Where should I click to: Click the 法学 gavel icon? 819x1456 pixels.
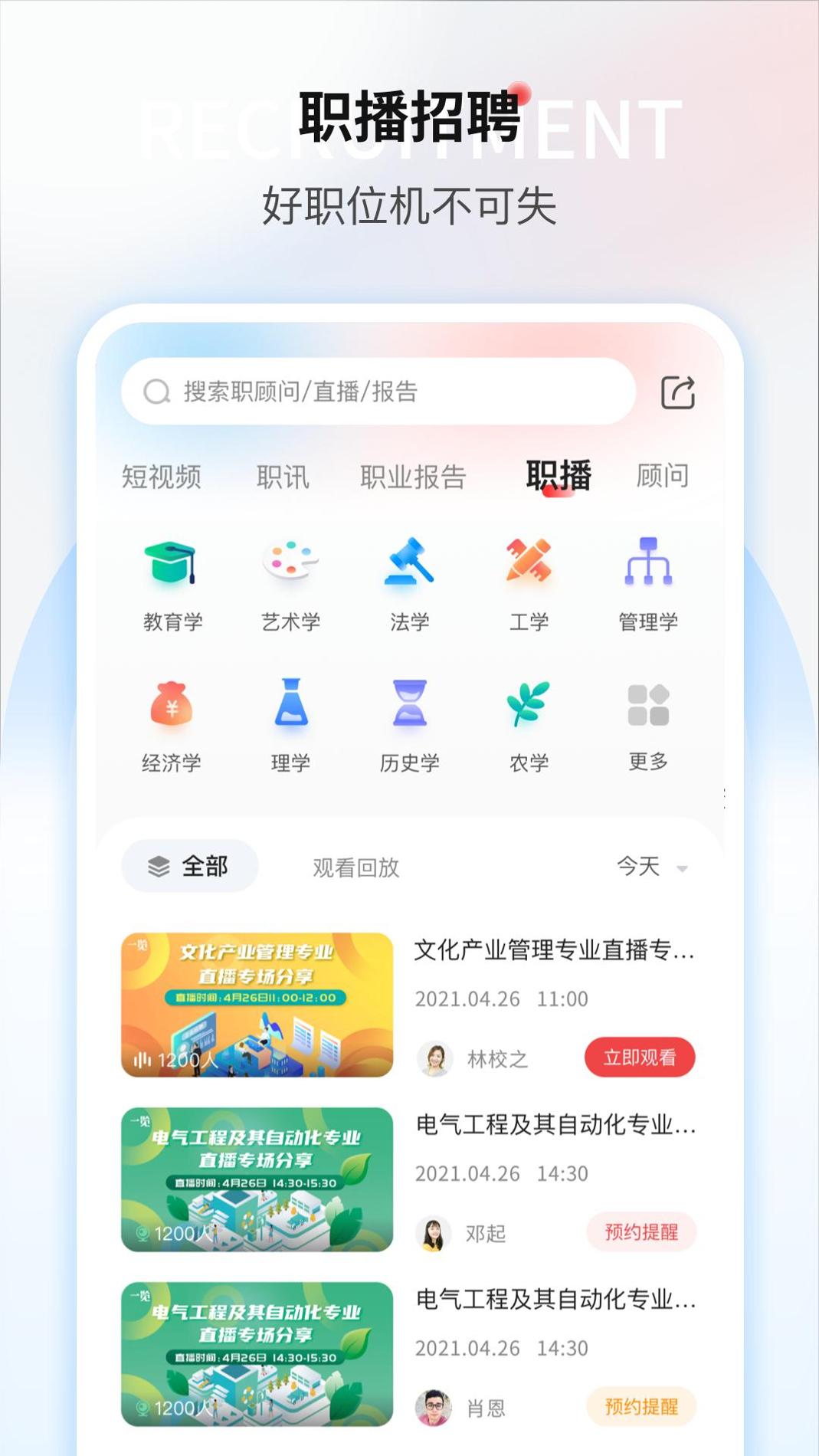(410, 566)
